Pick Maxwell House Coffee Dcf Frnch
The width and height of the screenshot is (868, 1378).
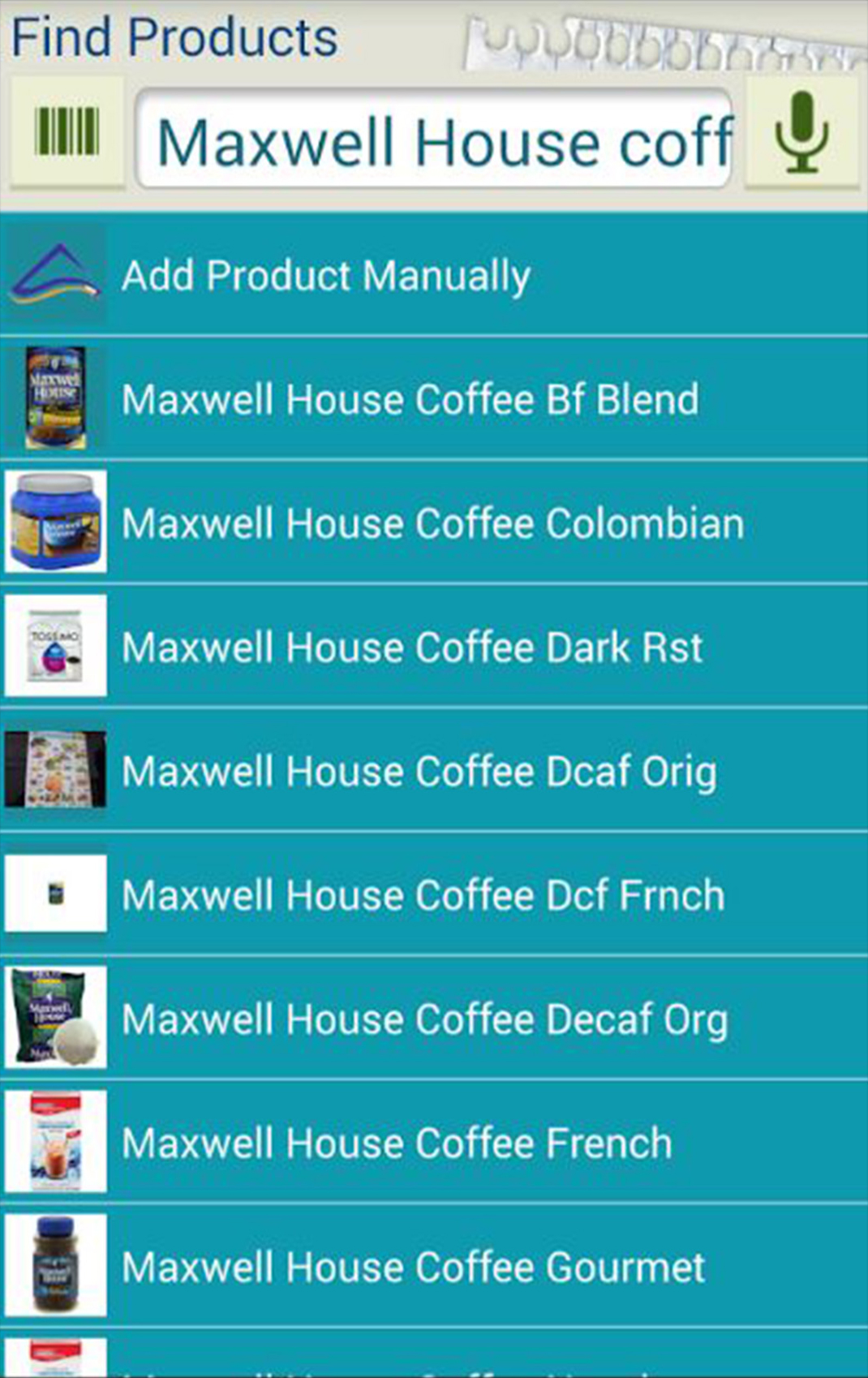434,895
